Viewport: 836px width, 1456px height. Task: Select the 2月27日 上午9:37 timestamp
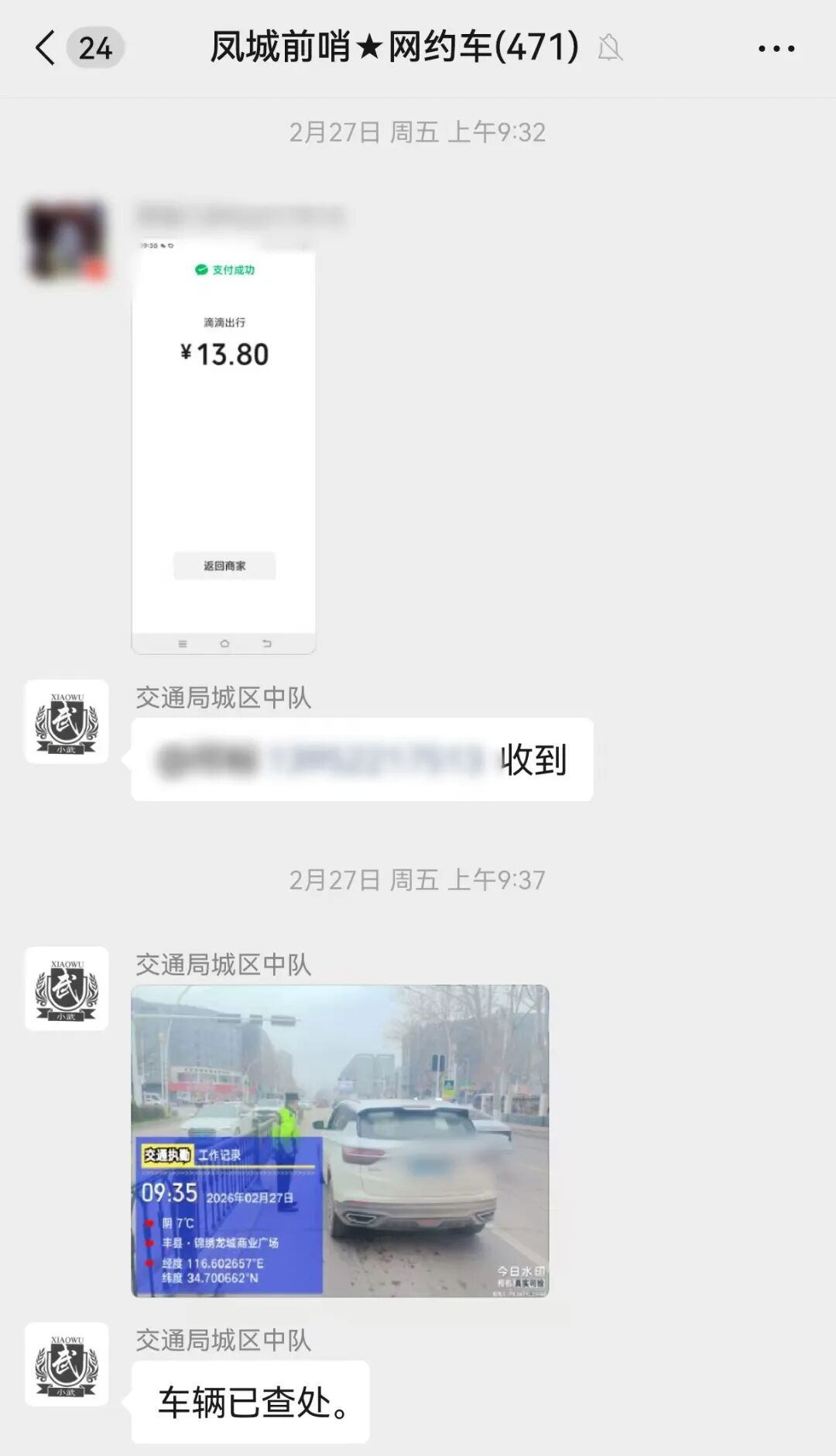tap(418, 879)
